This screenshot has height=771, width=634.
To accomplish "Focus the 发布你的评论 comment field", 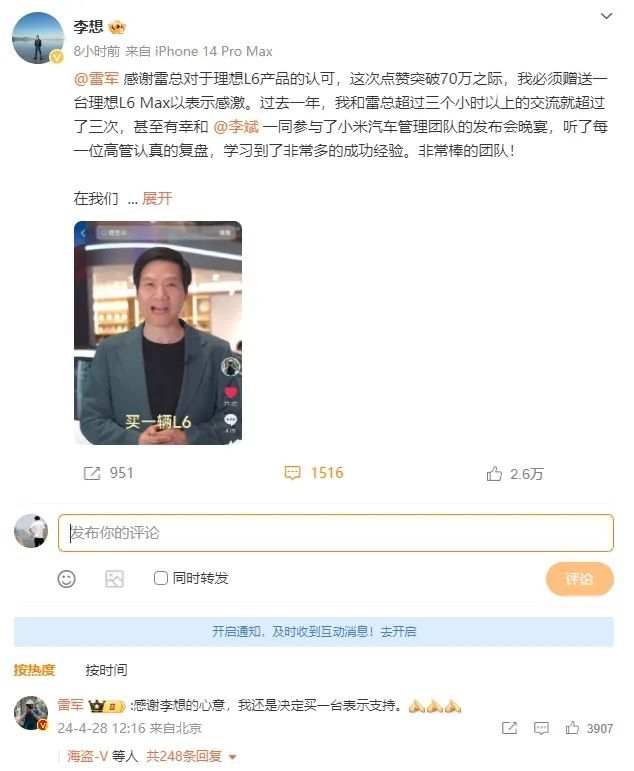I will (x=335, y=533).
